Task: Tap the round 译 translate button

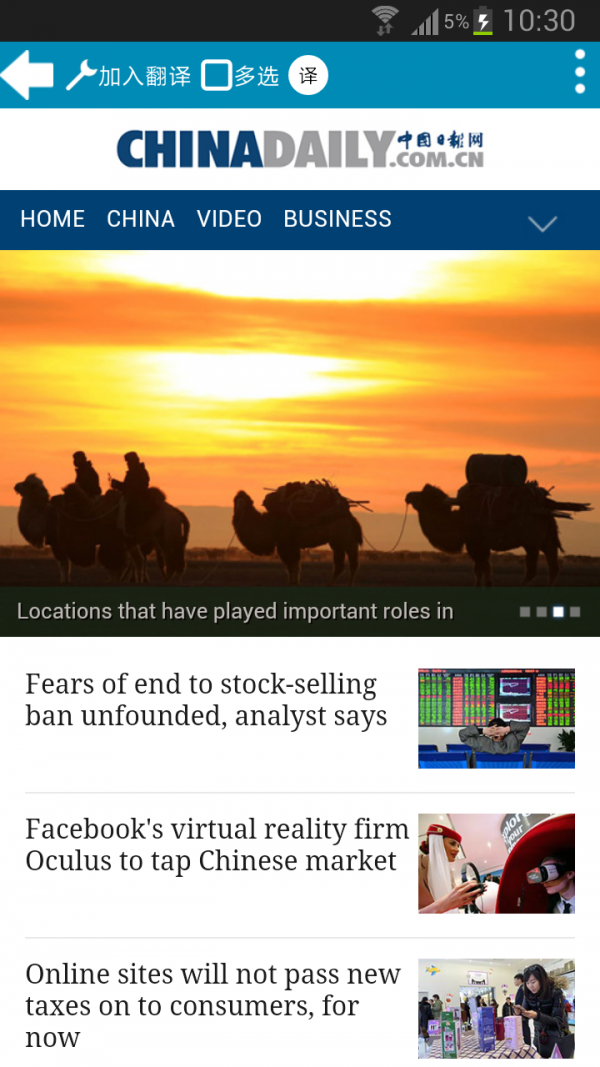Action: (x=308, y=76)
